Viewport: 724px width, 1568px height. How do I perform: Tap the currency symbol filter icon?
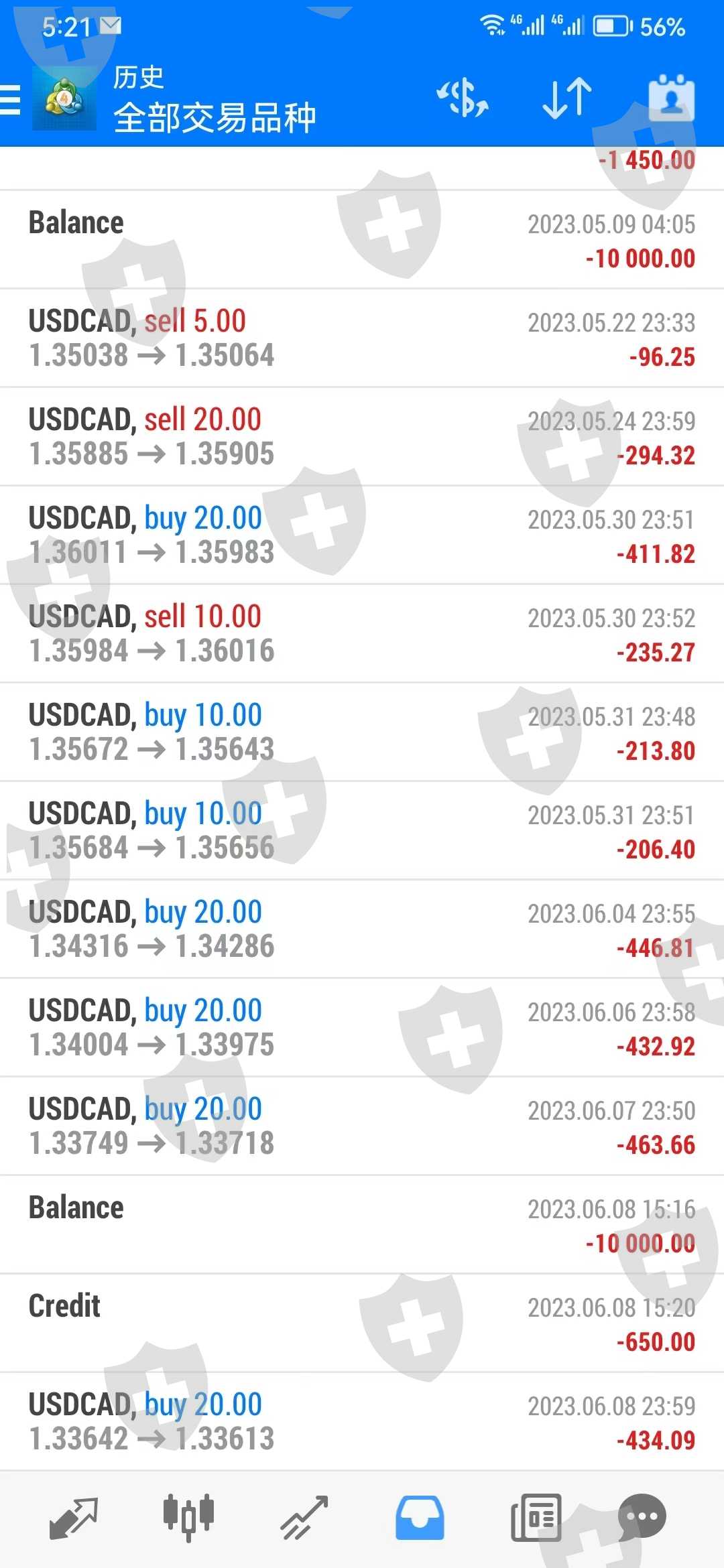tap(463, 99)
